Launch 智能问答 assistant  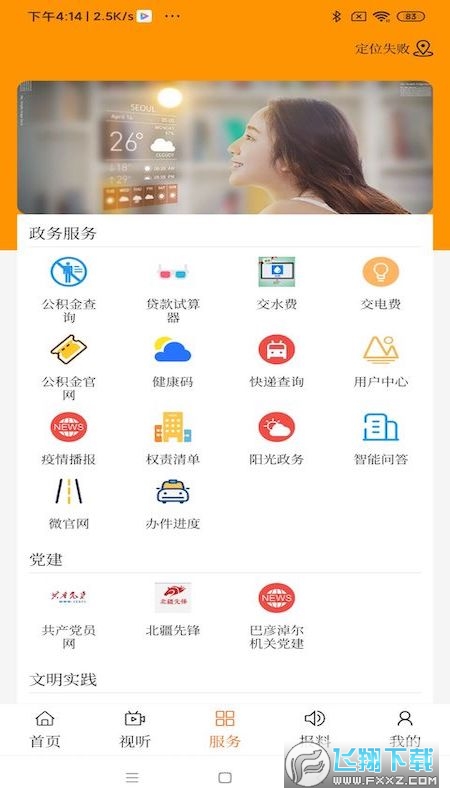tap(381, 439)
